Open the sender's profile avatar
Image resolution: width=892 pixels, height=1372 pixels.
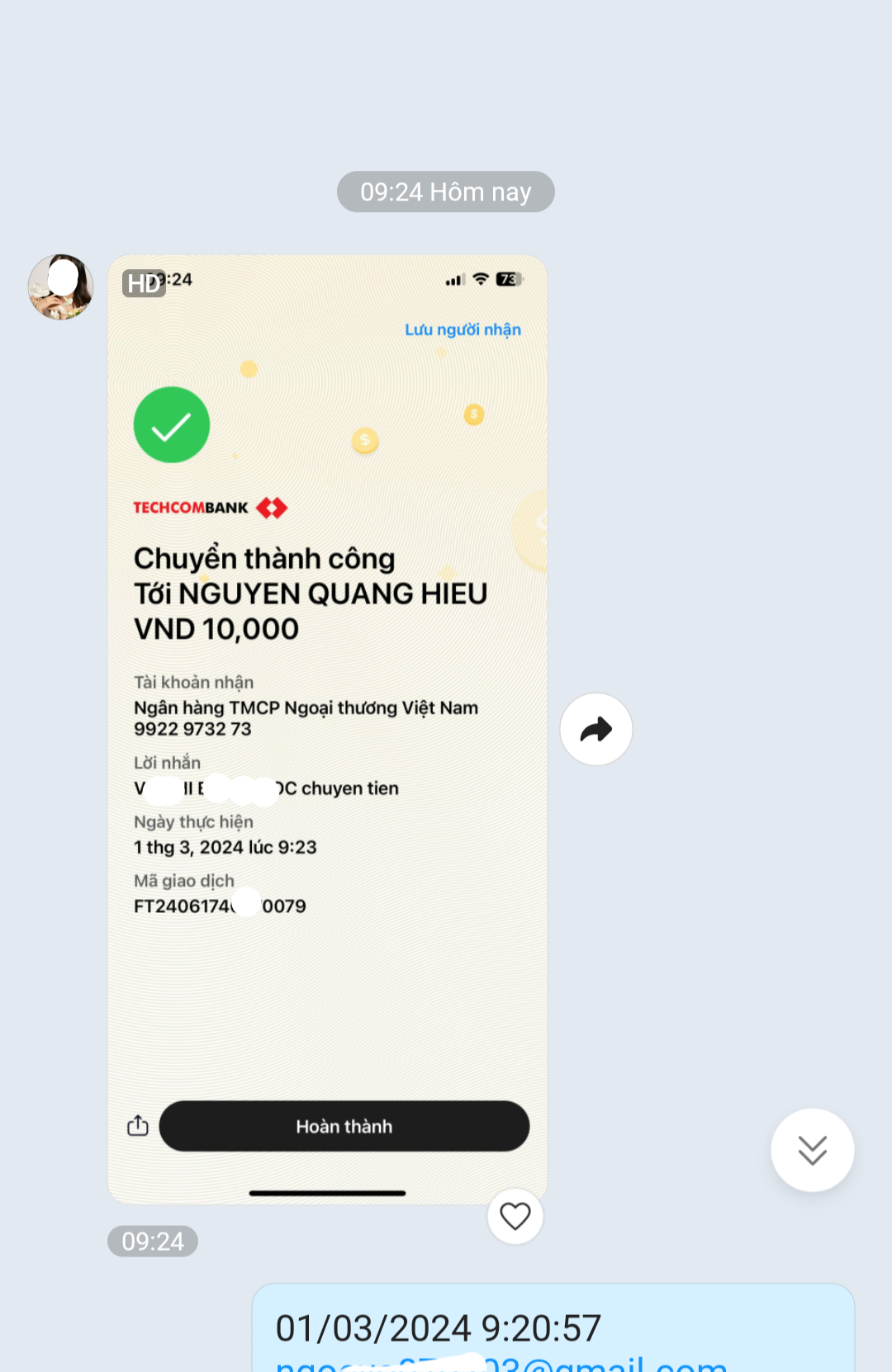pos(60,287)
